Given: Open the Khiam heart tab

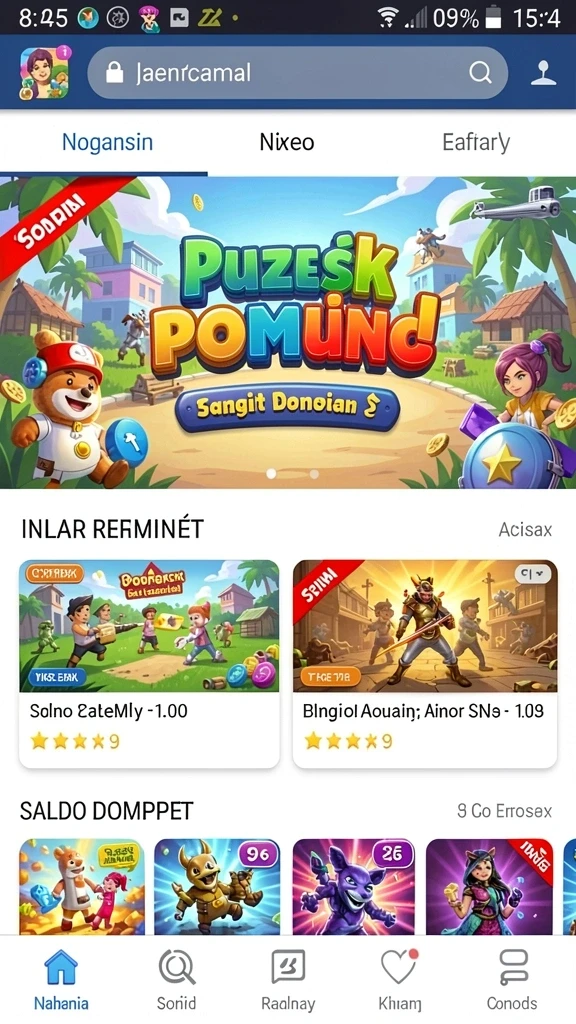Looking at the screenshot, I should point(400,980).
